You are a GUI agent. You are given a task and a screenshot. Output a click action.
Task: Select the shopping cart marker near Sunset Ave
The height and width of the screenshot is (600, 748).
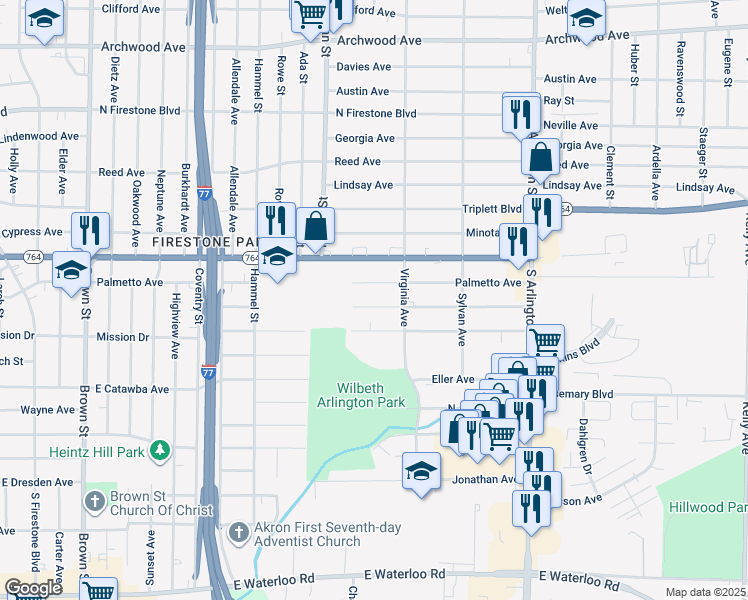98,590
